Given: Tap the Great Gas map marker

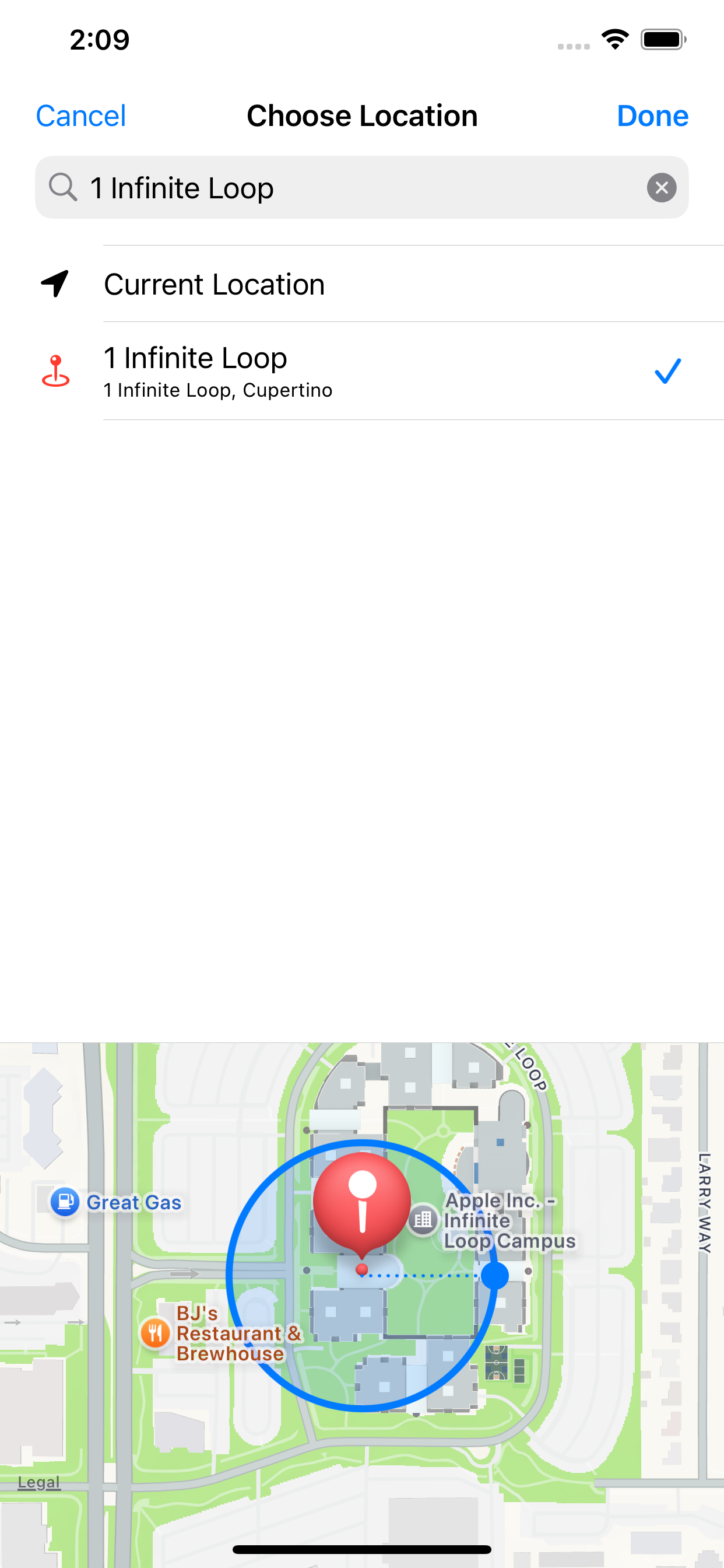Looking at the screenshot, I should point(65,1202).
